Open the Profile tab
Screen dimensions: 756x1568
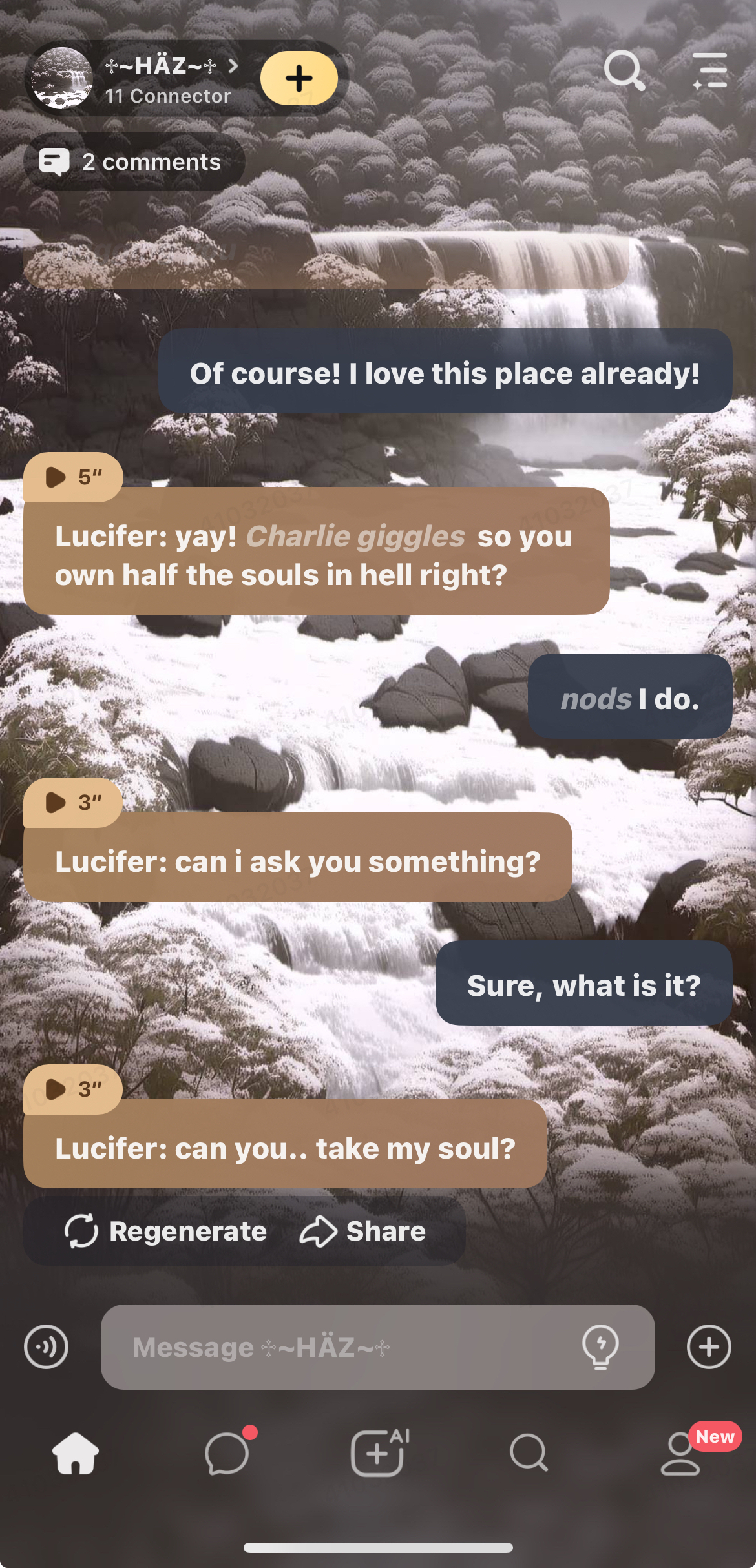pos(680,1453)
